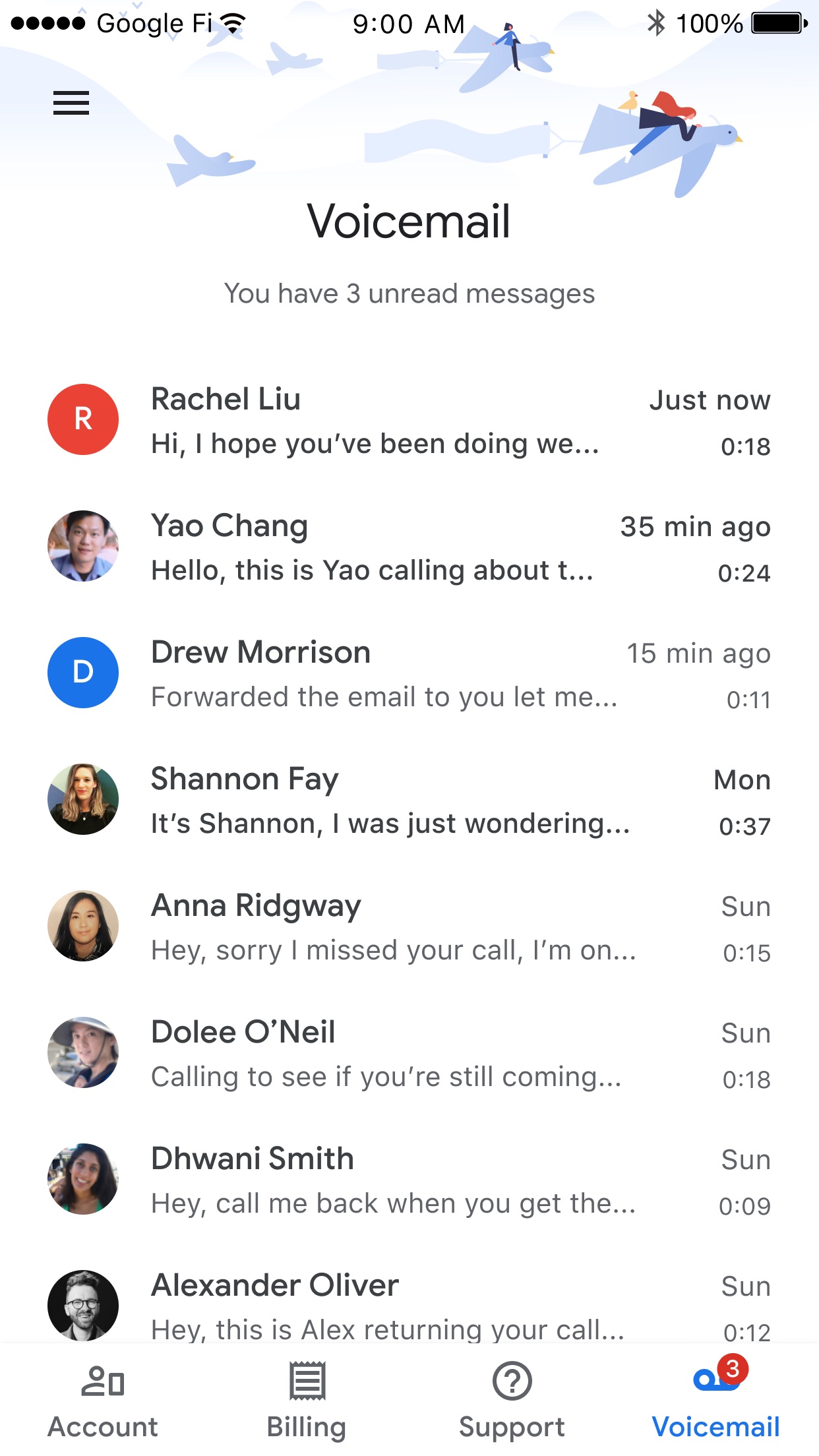Open Shannon Fay's voicemail from Monday
Screen dimensions: 819x1456
point(409,801)
